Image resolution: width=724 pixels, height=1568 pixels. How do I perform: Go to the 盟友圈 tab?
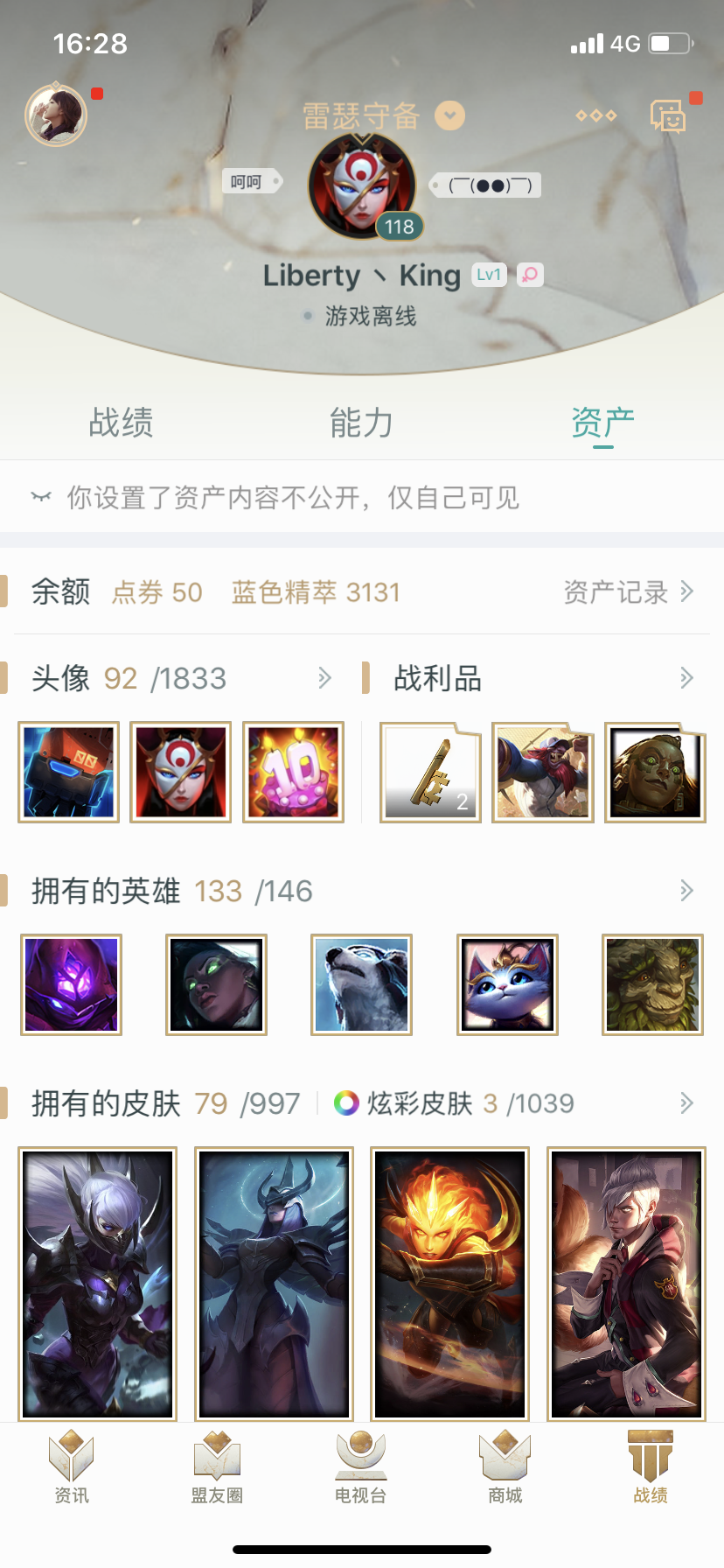point(217,1467)
